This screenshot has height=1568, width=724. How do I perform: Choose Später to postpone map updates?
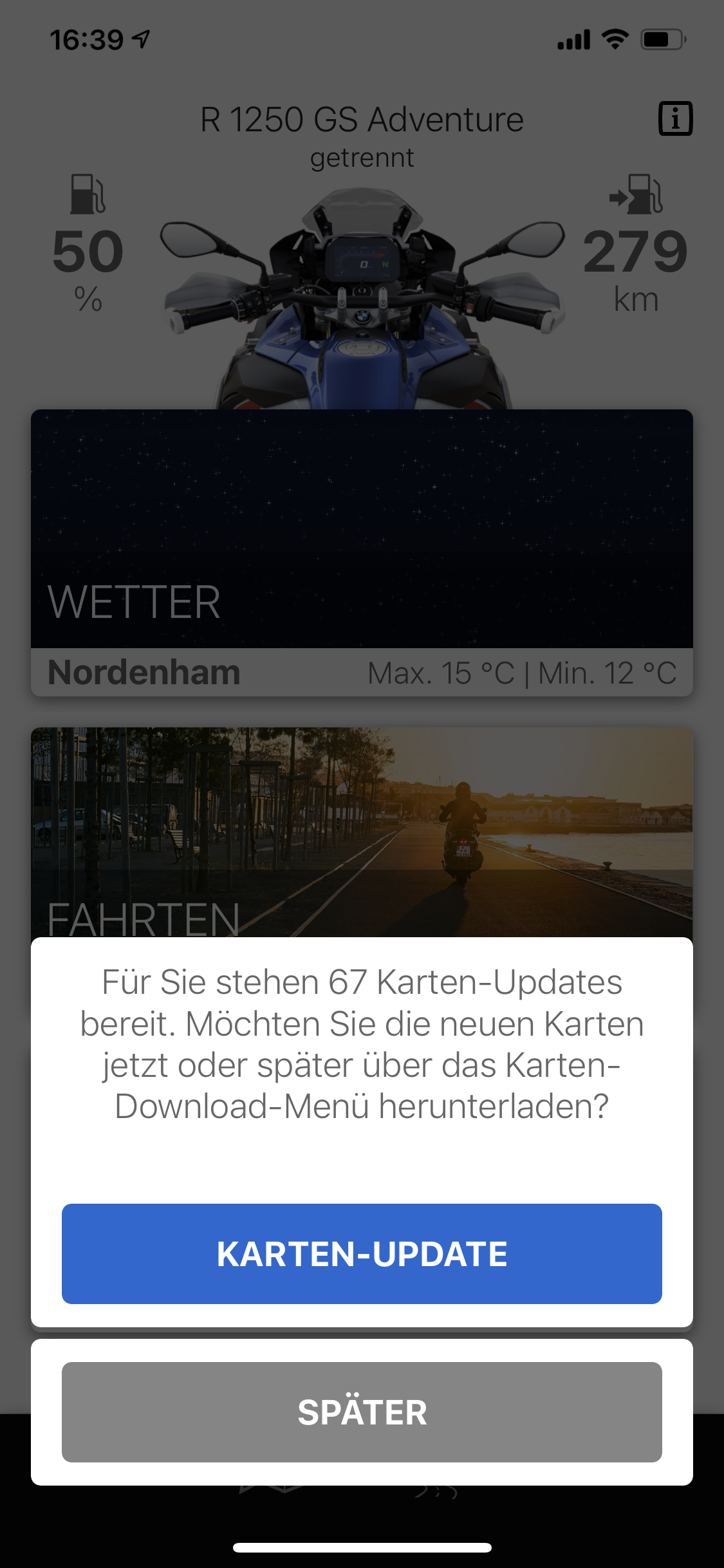pyautogui.click(x=362, y=1412)
